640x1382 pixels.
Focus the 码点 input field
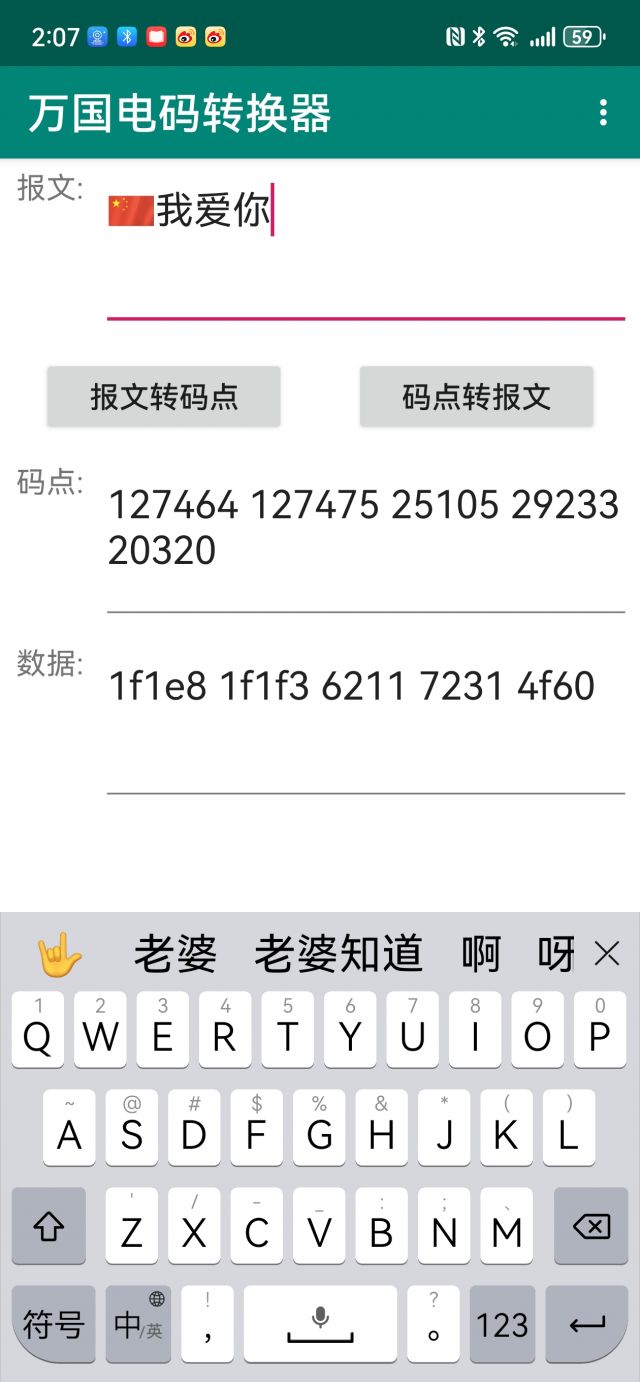(366, 540)
